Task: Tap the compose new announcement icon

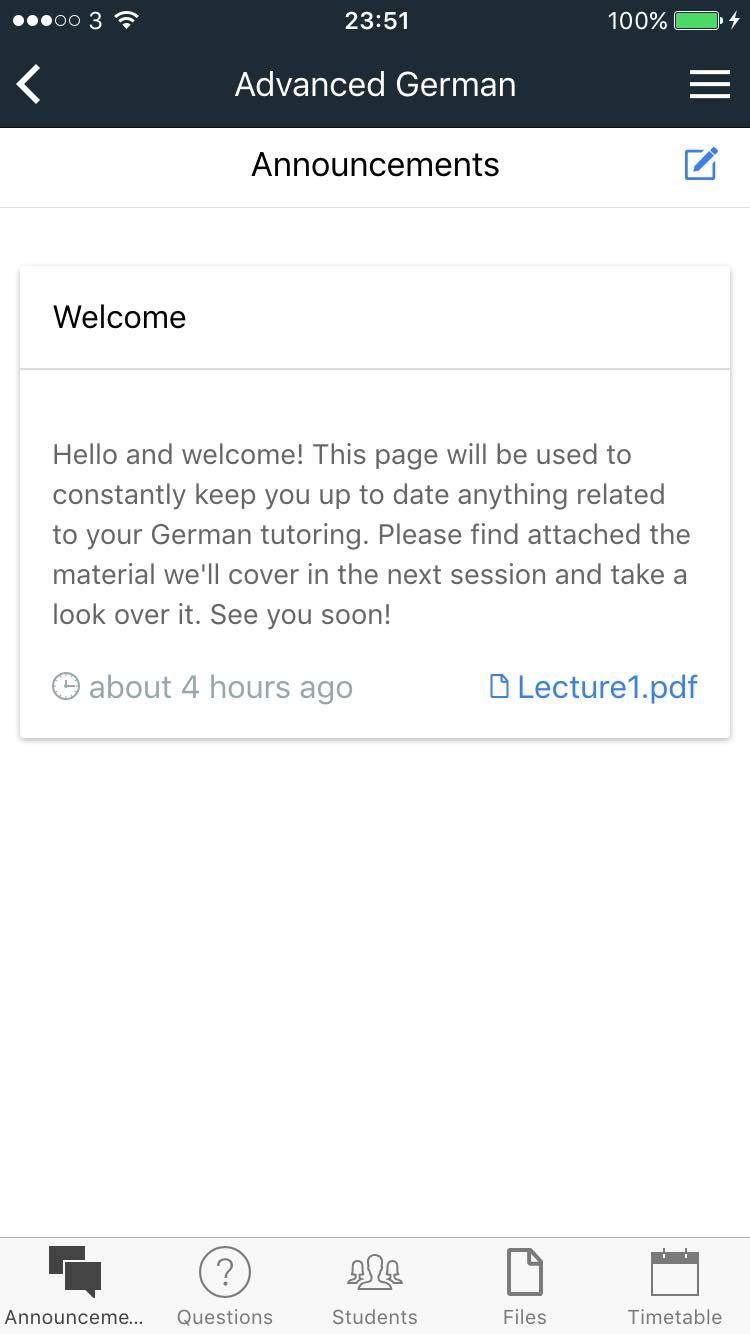Action: tap(700, 163)
